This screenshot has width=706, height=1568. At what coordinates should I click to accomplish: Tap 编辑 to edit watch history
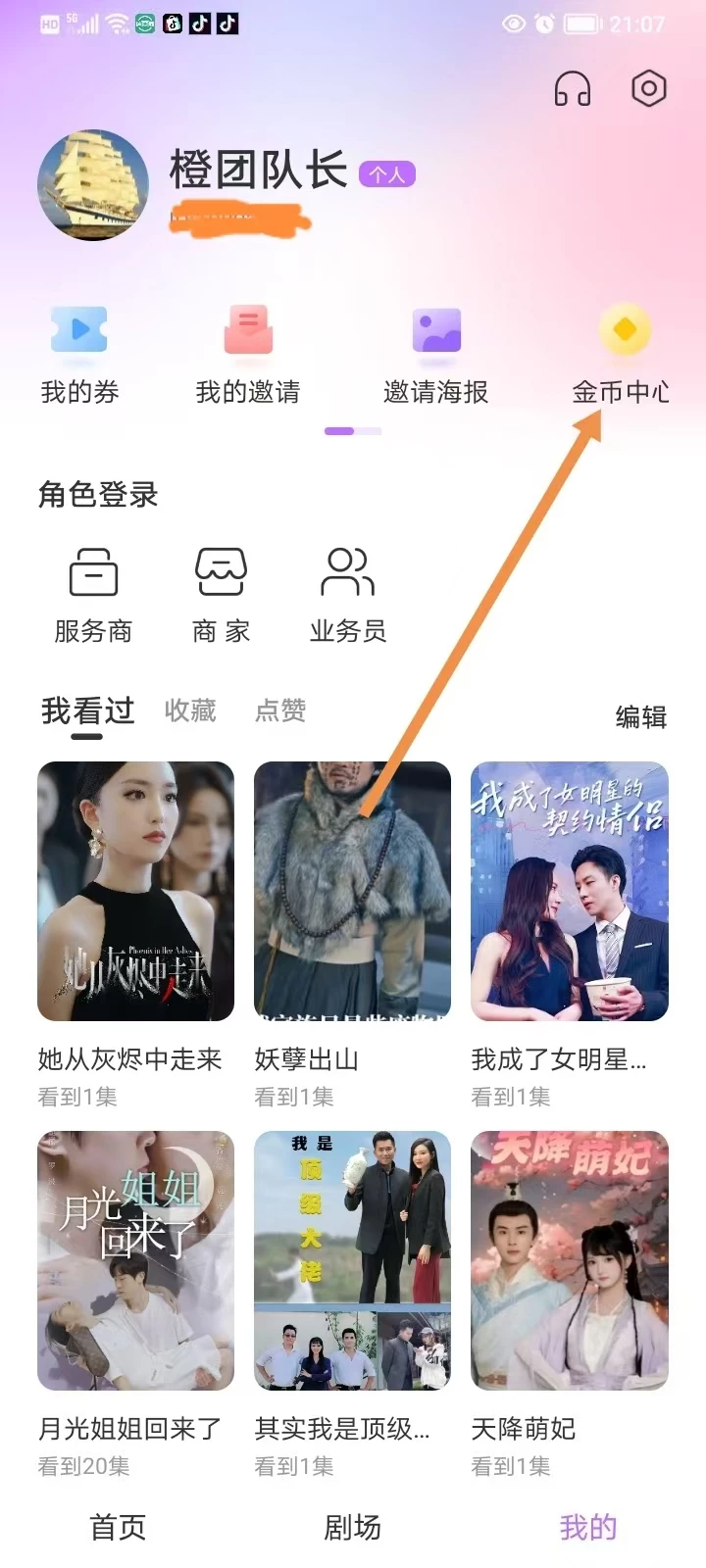pos(641,717)
